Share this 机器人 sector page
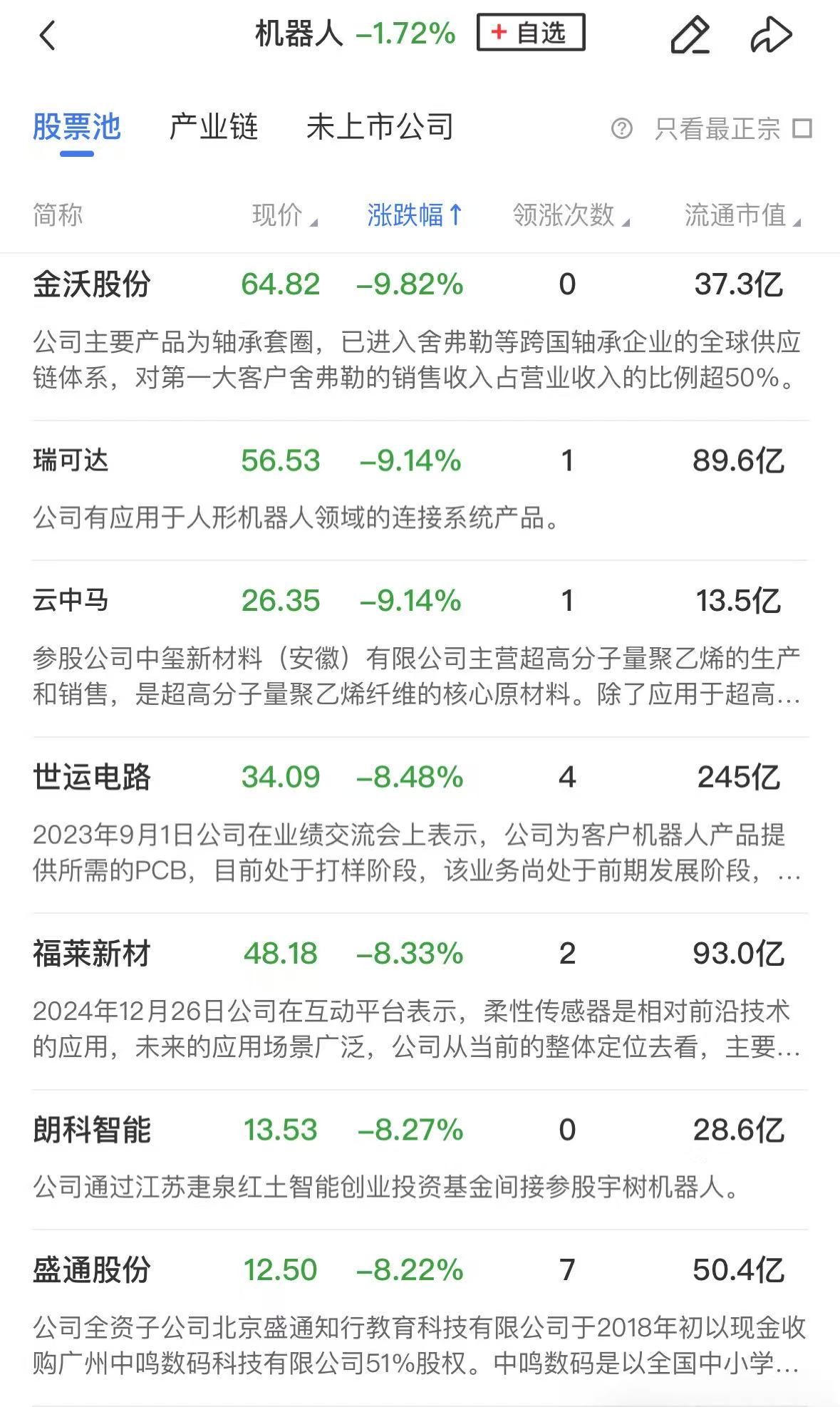Viewport: 840px width, 1407px height. [x=771, y=35]
